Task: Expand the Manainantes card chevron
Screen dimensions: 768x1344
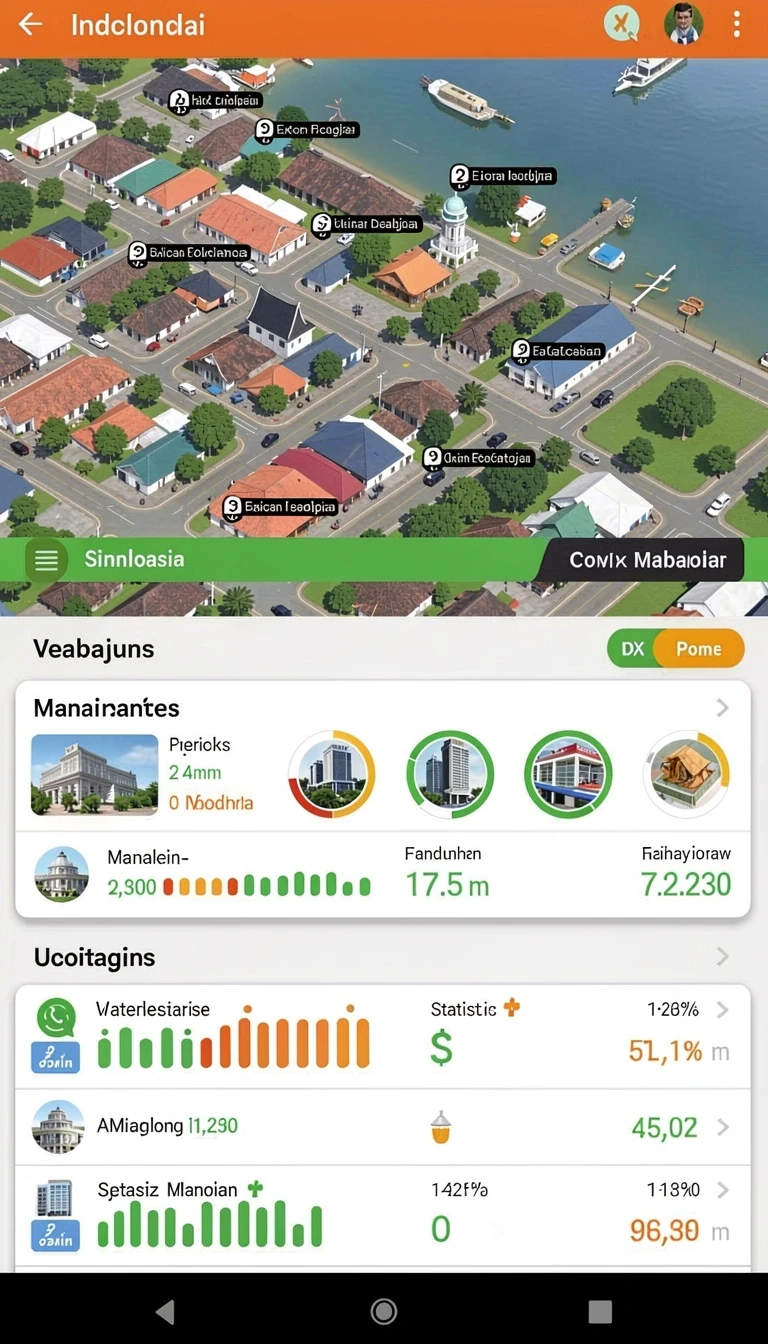Action: (722, 708)
